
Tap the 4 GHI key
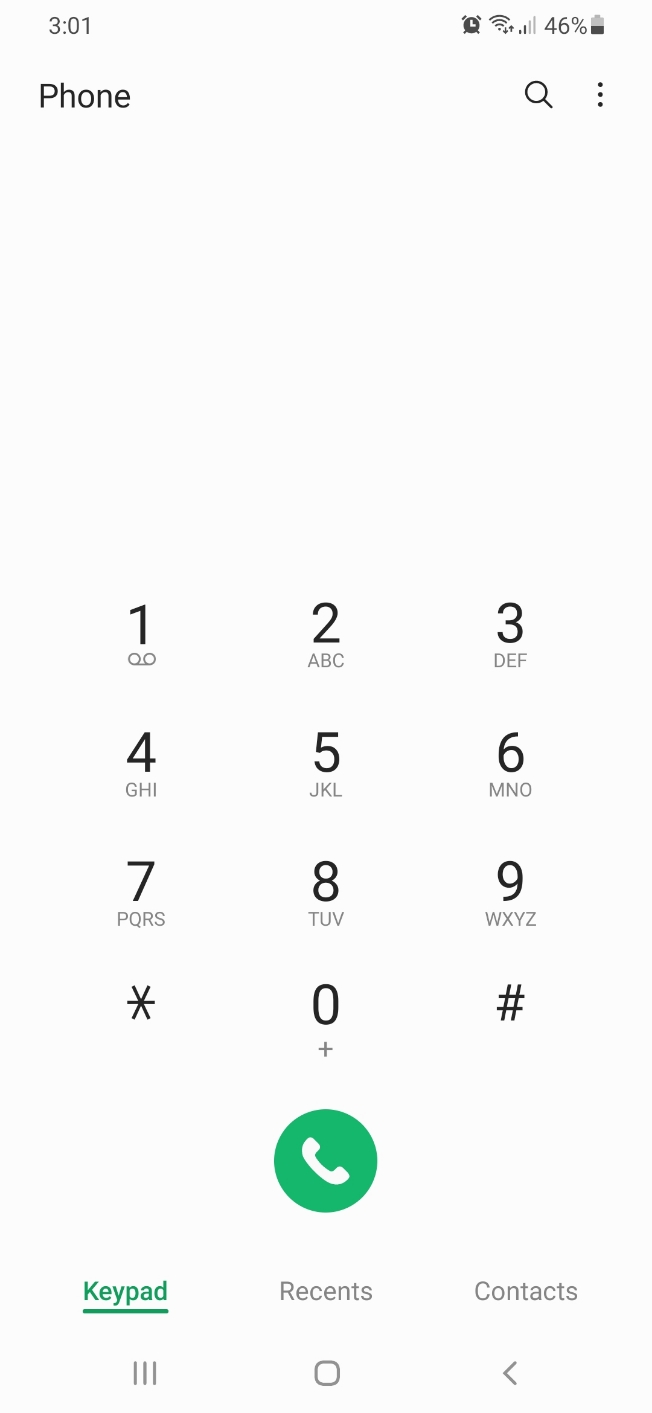(x=141, y=763)
